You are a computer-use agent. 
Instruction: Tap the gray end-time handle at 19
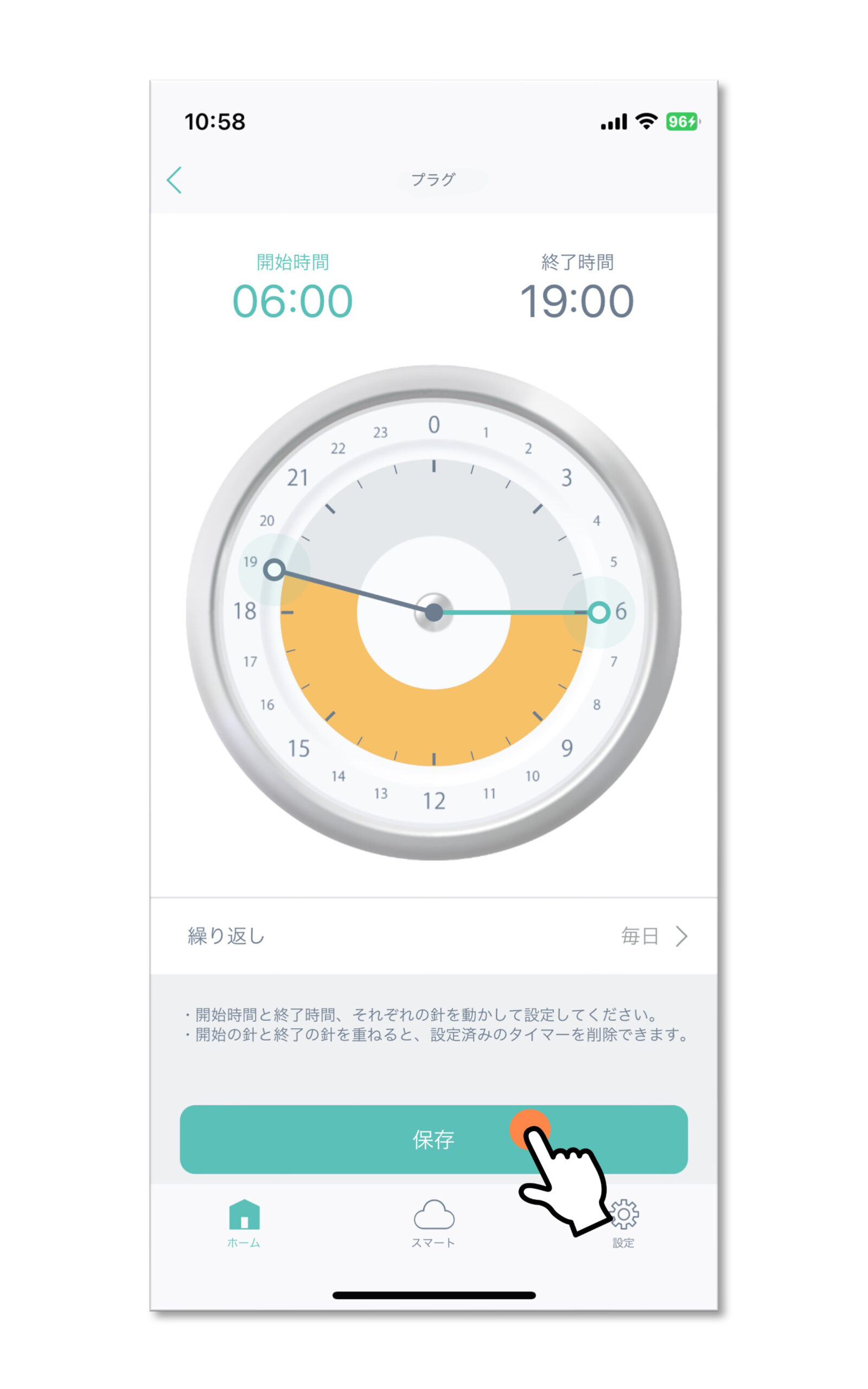click(x=275, y=569)
